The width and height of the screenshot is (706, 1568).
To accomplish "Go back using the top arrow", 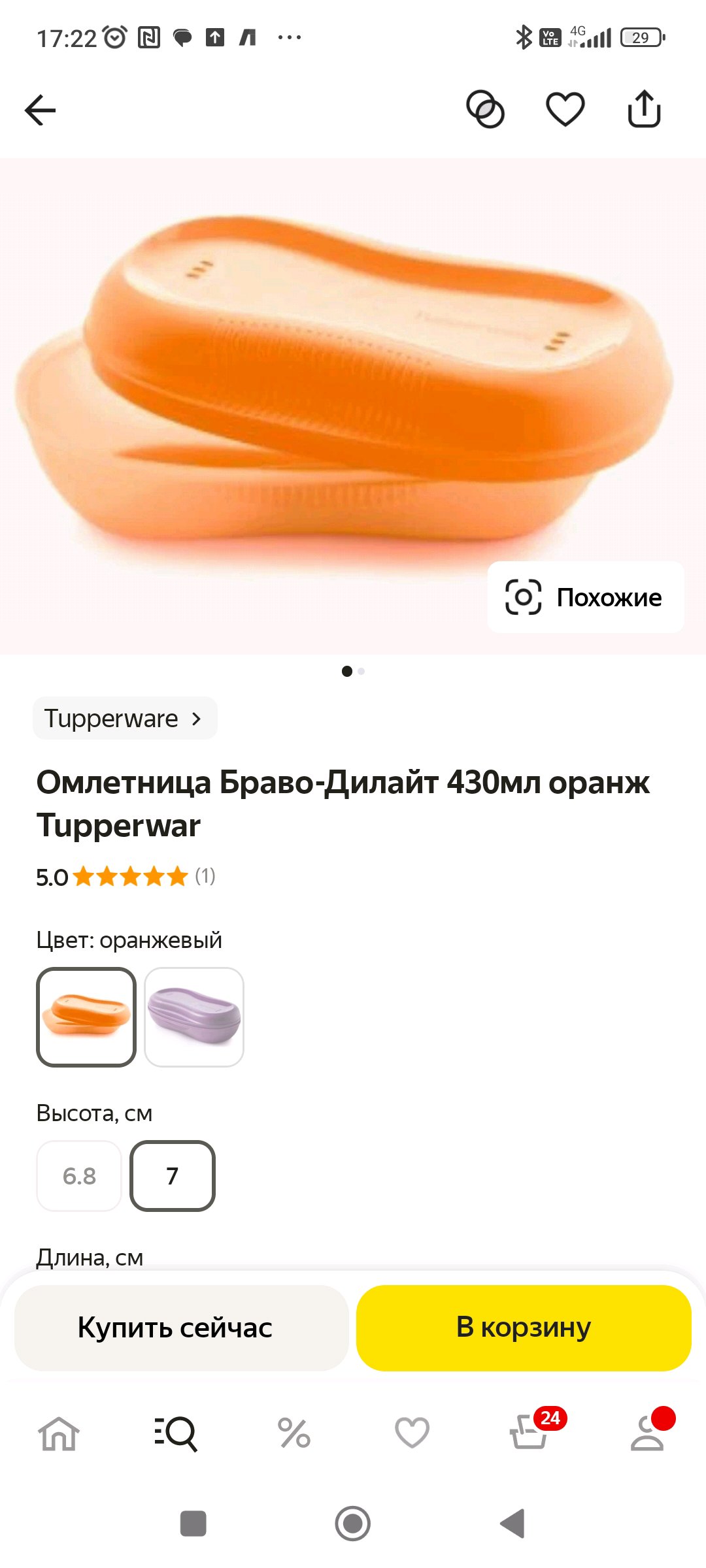I will coord(41,110).
